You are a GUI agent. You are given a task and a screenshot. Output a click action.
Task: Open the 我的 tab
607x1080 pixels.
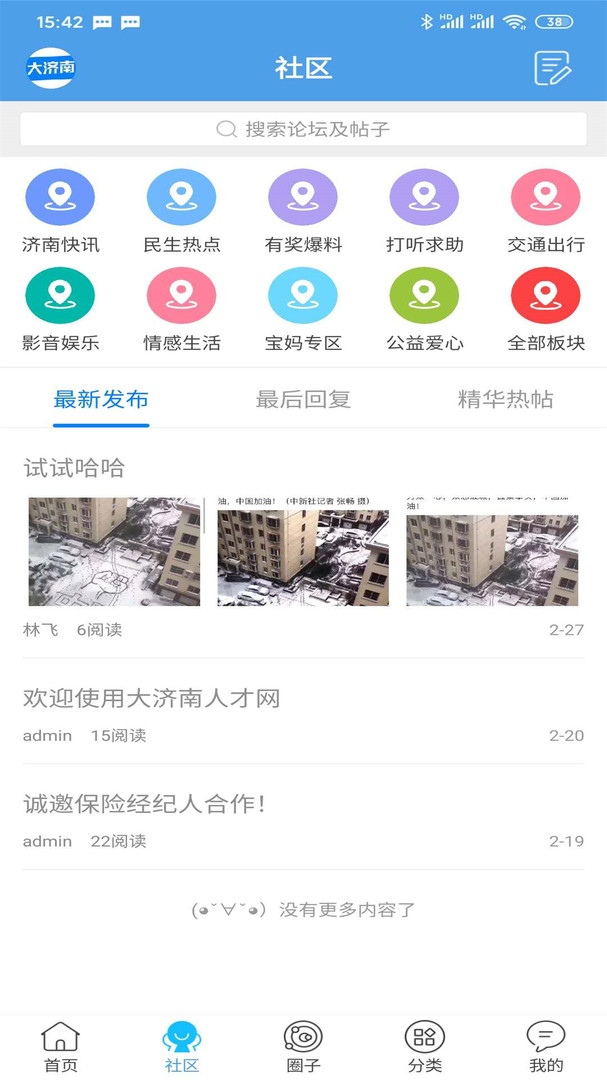546,1046
